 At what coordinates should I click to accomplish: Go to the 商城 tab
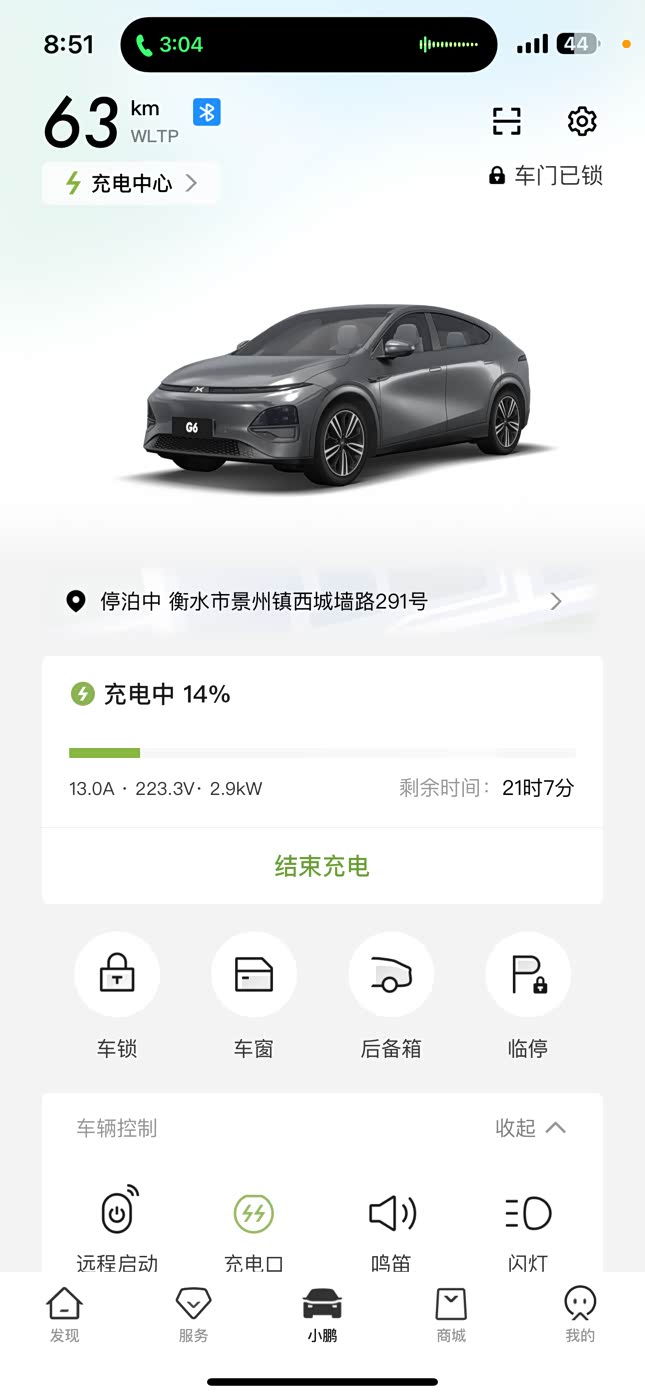[451, 1314]
